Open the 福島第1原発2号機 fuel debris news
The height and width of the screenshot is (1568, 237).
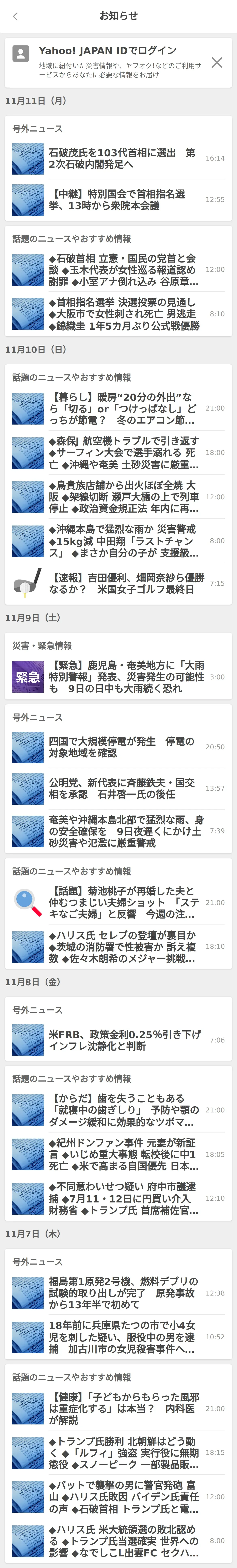[x=122, y=1293]
